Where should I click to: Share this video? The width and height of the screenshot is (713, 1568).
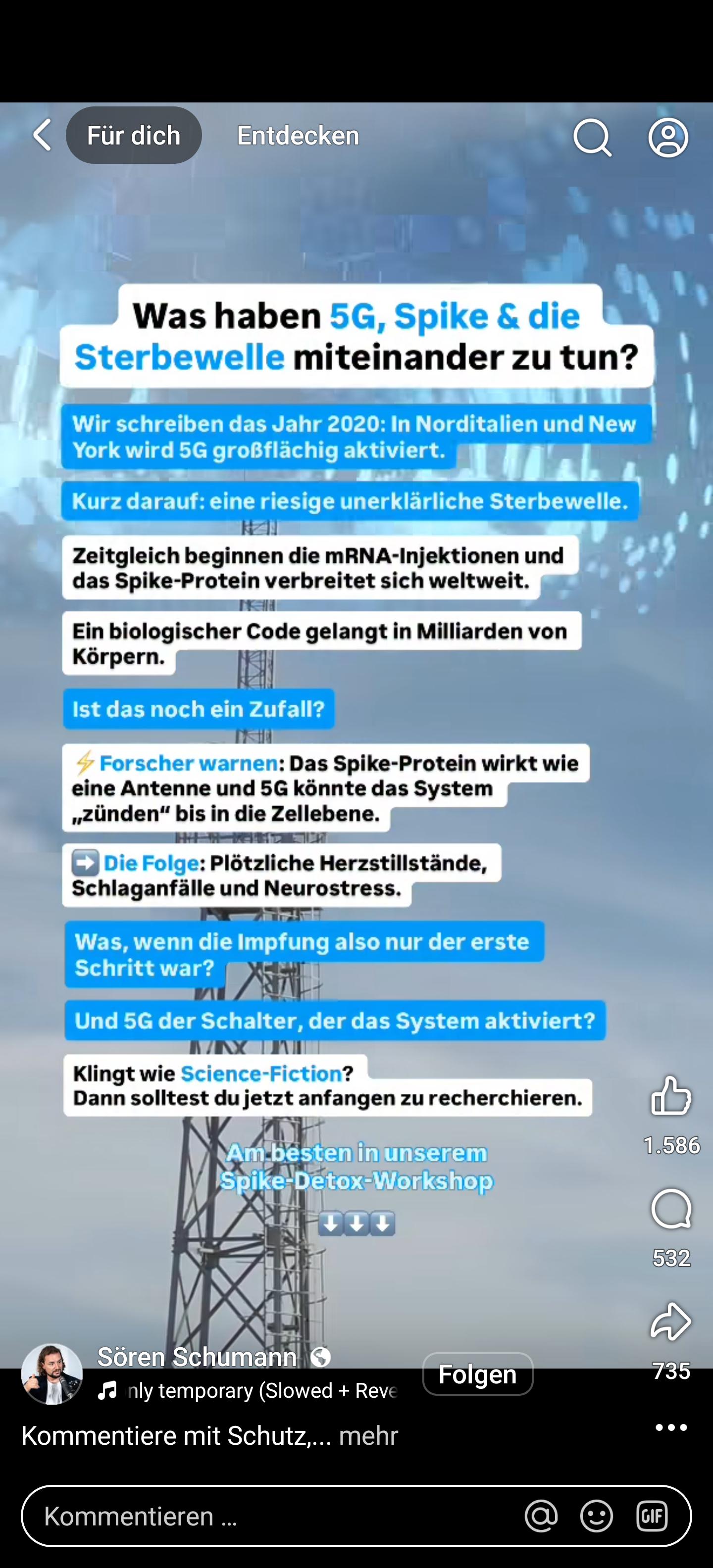pos(671,1322)
